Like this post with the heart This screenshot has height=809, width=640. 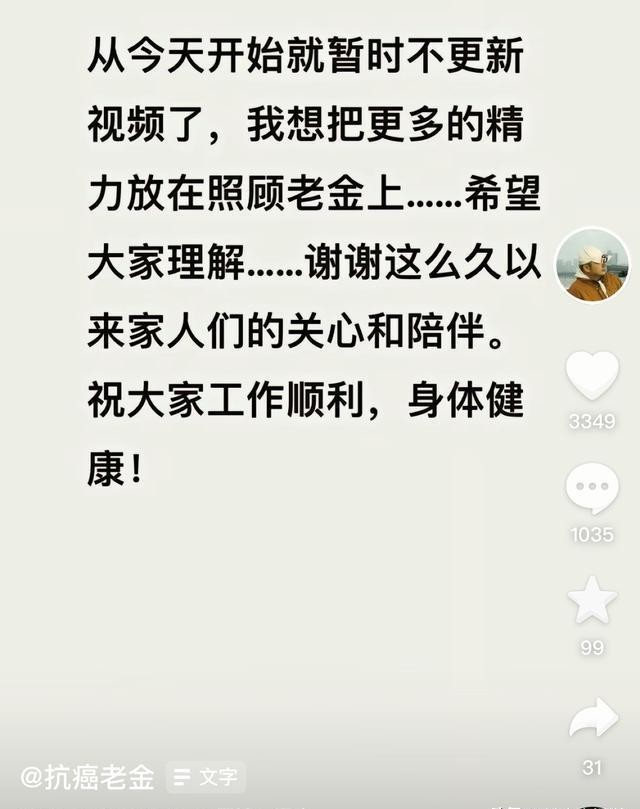592,375
